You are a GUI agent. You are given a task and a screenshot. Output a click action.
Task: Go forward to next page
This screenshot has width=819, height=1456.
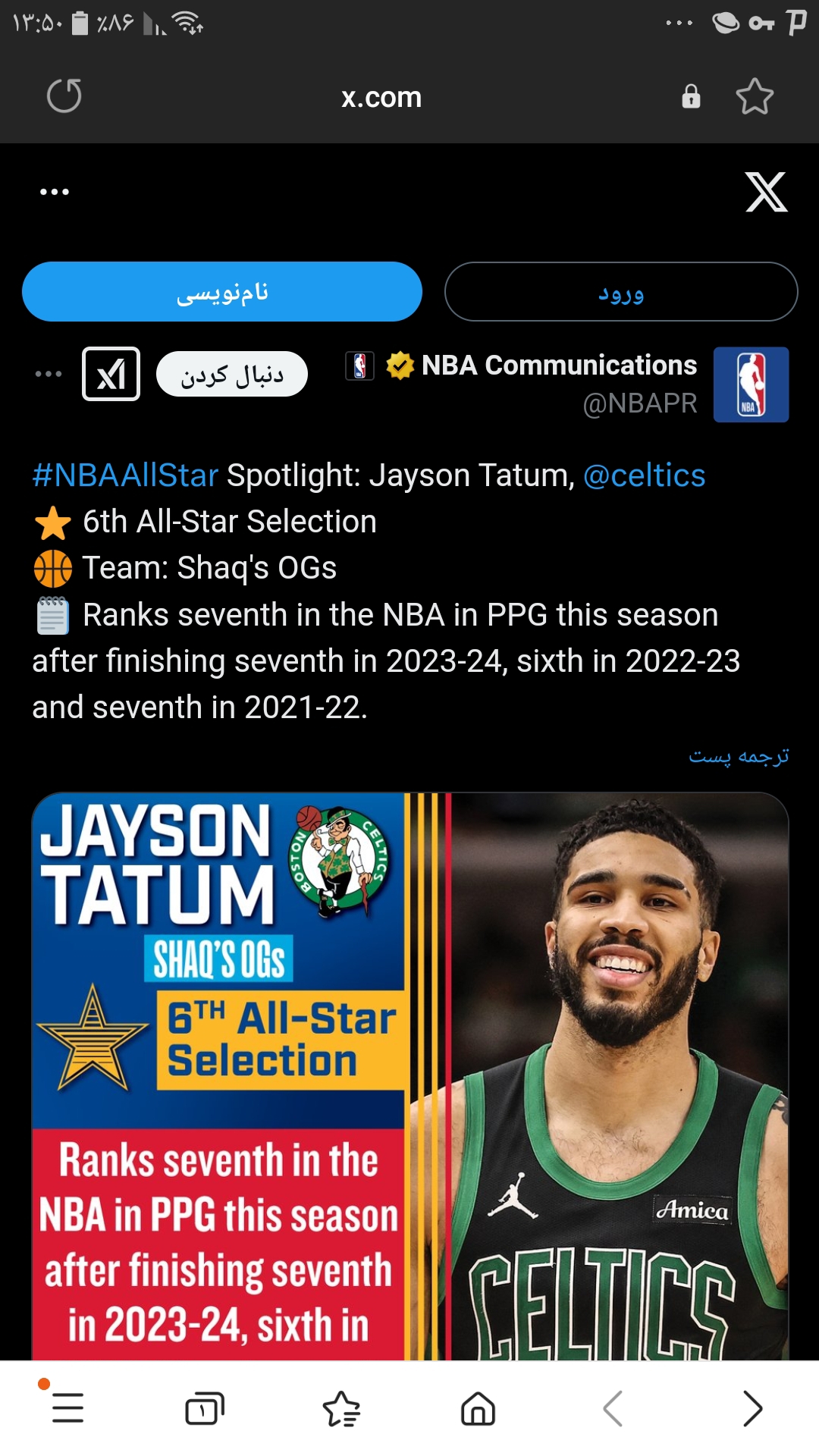pyautogui.click(x=752, y=1408)
